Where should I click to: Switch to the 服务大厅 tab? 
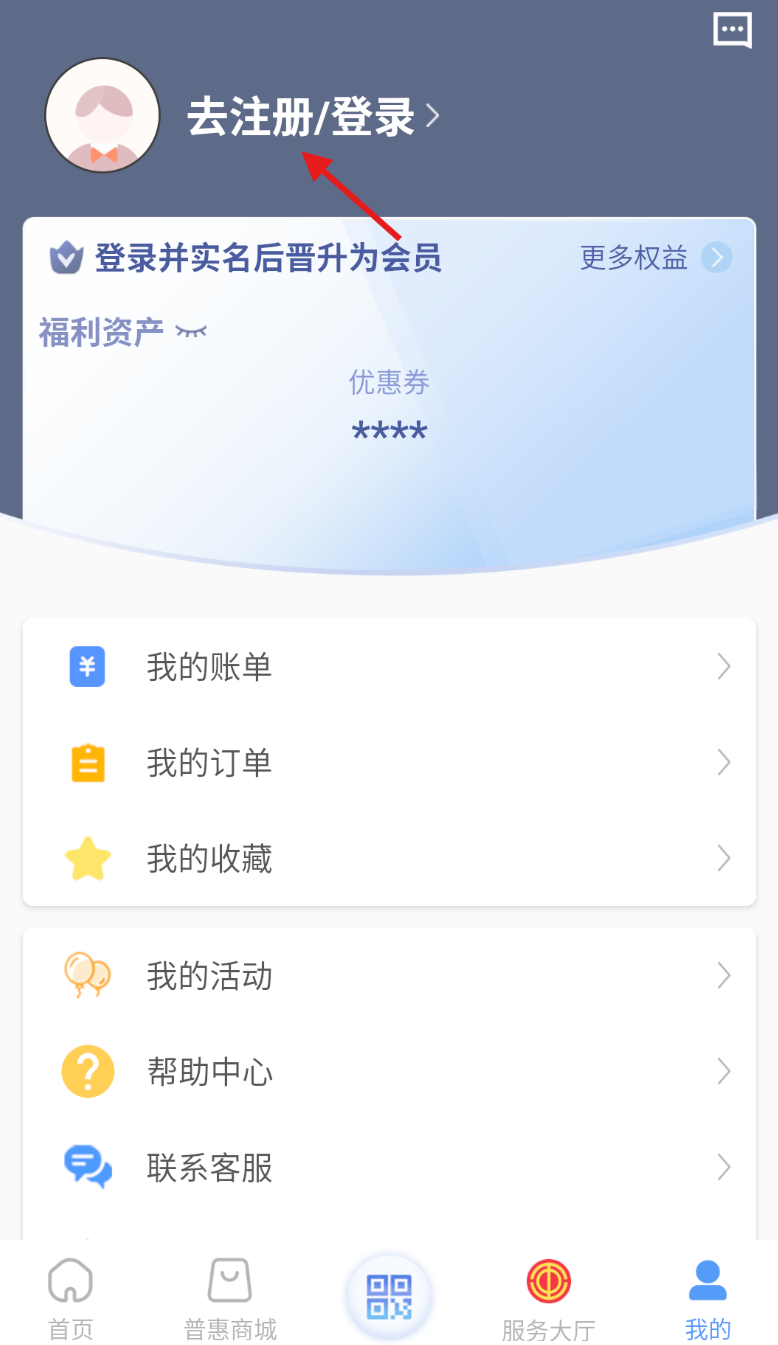pos(548,1299)
